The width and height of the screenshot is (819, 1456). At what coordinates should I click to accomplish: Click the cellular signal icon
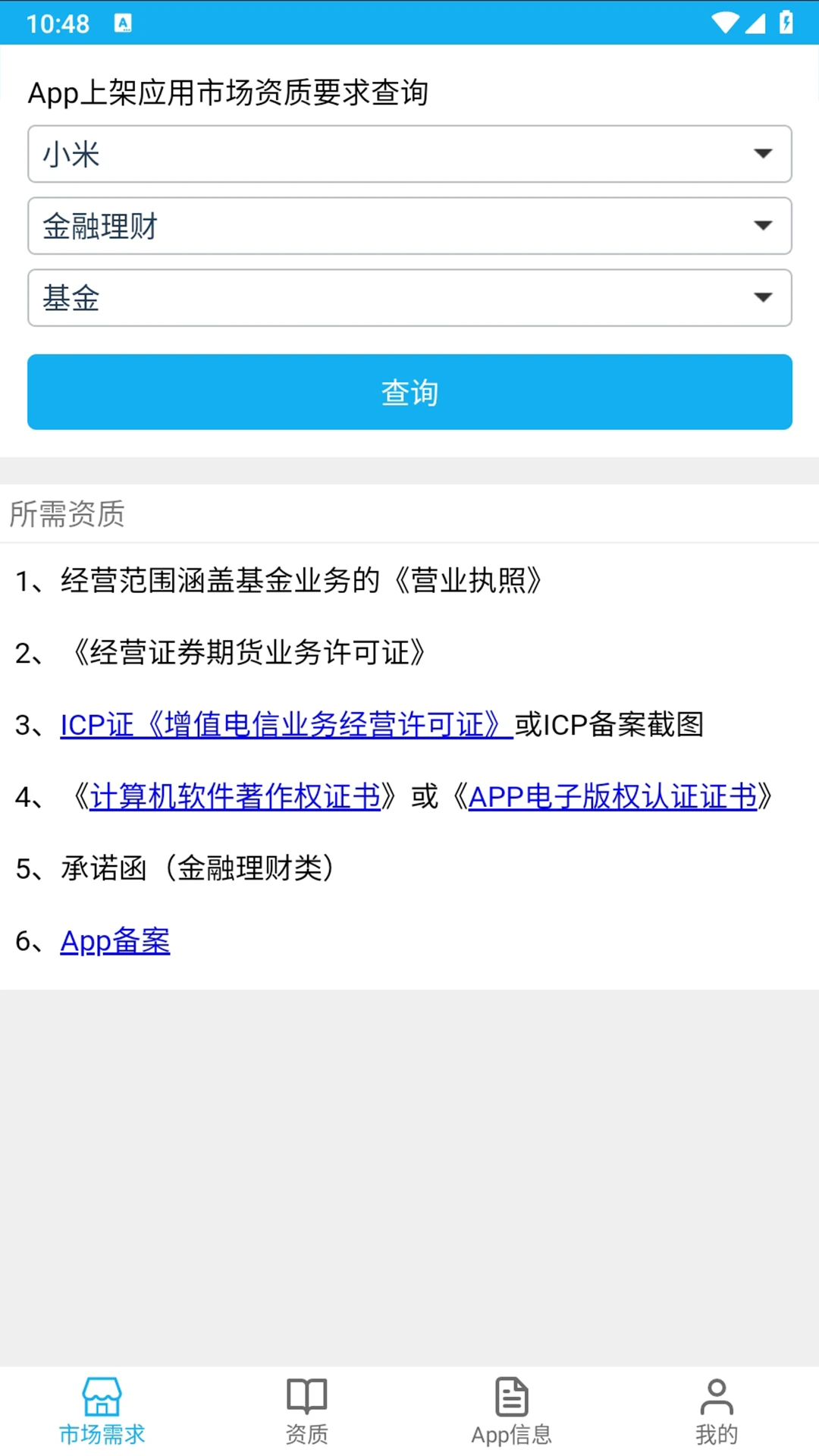(756, 23)
